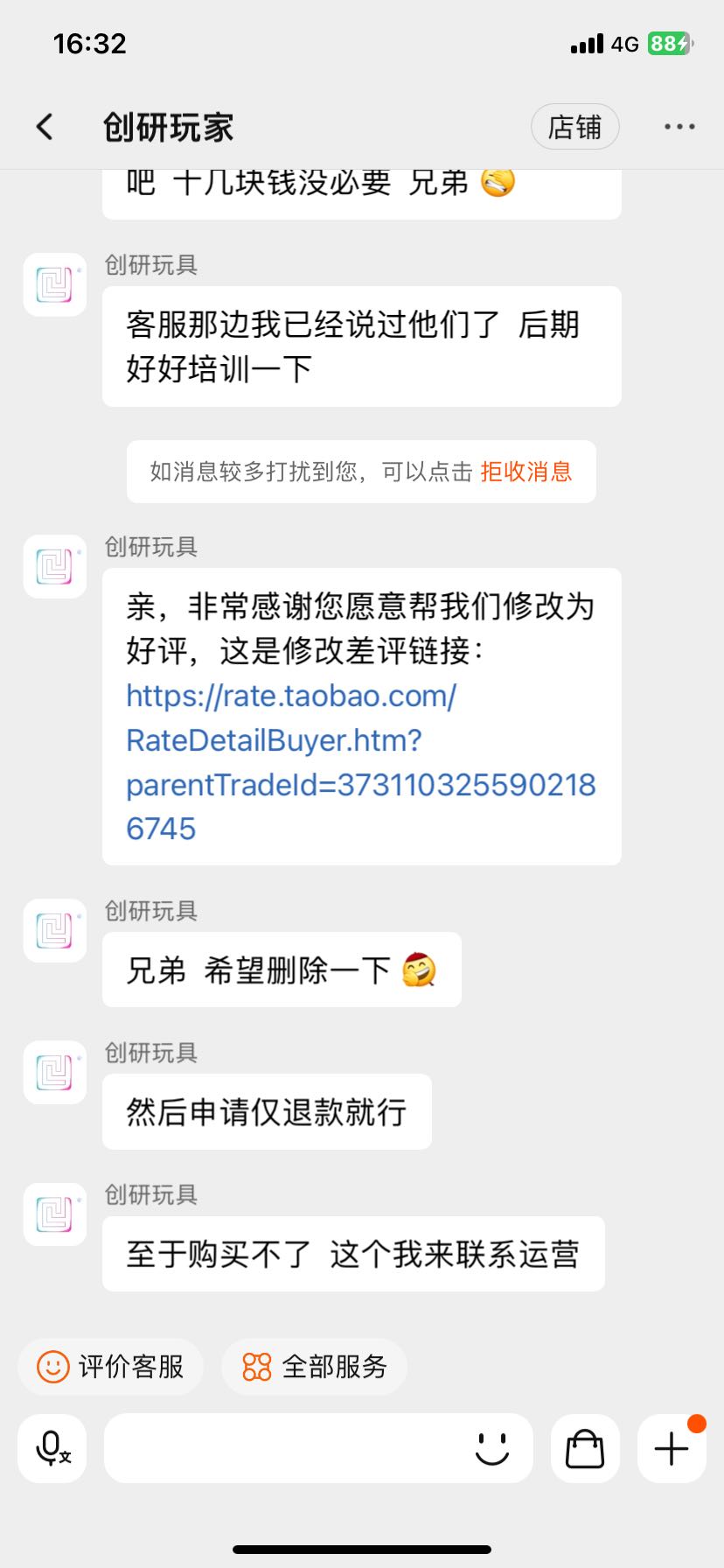Viewport: 724px width, 1568px height.
Task: Go back using the top-left arrow
Action: (45, 127)
